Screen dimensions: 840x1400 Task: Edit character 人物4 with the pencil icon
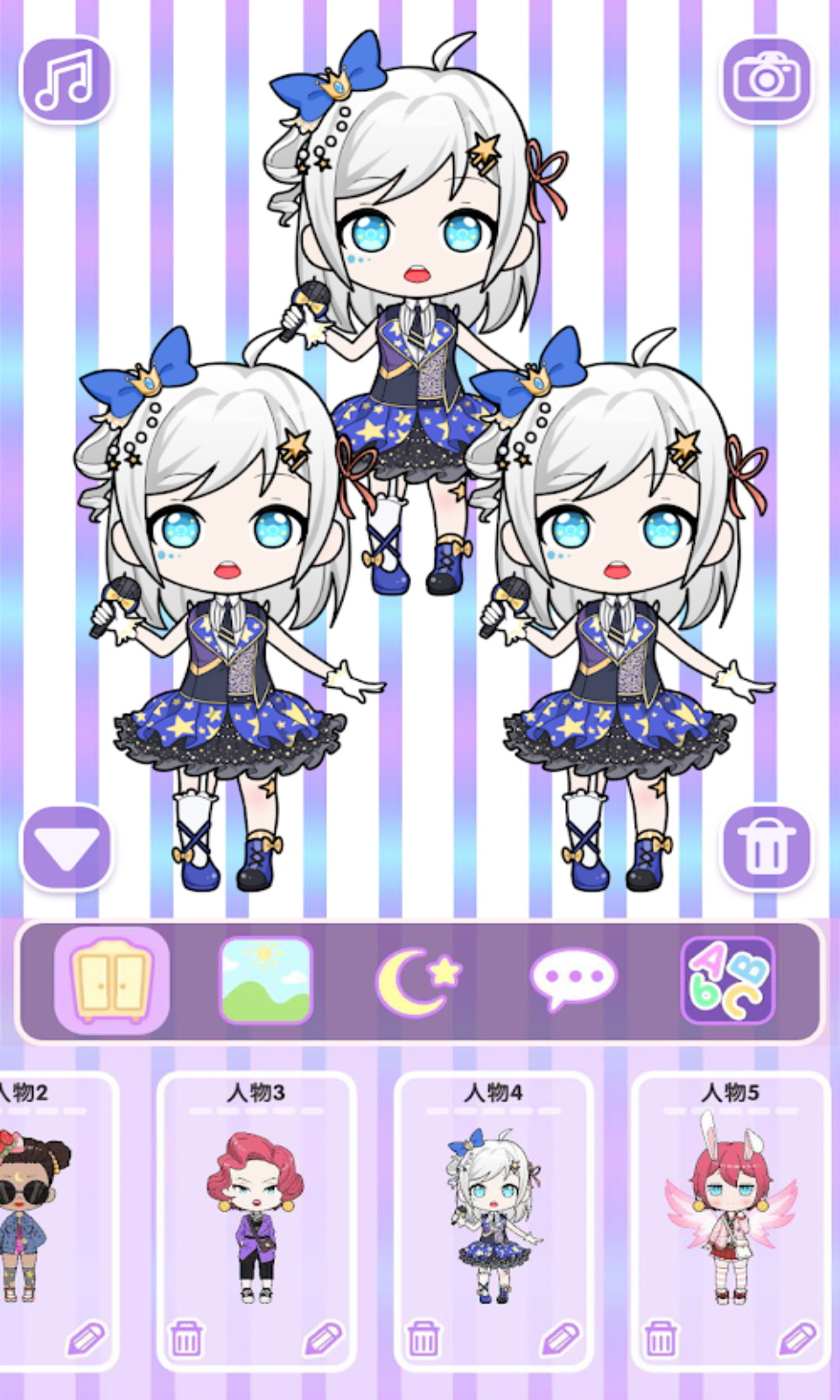coord(560,1338)
